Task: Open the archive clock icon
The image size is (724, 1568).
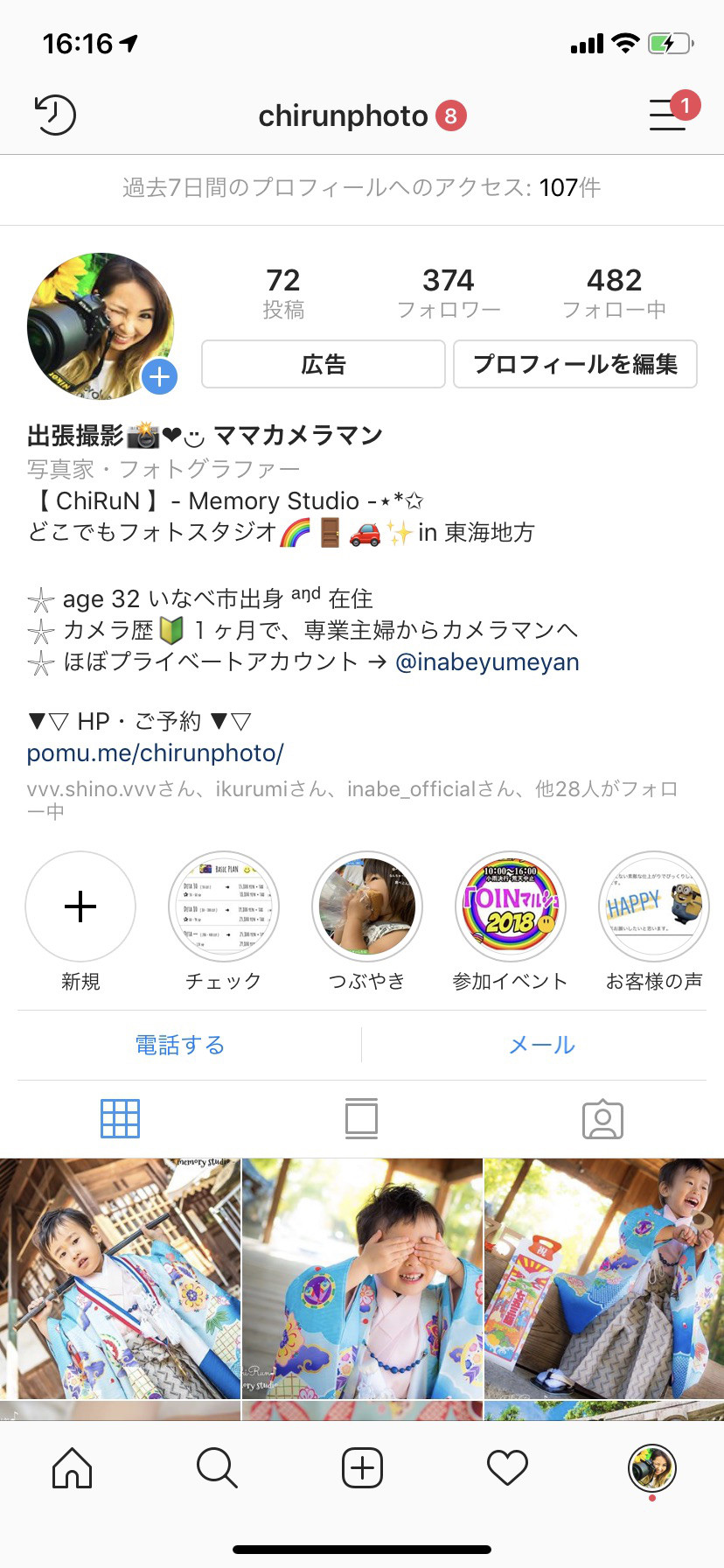Action: [x=55, y=115]
